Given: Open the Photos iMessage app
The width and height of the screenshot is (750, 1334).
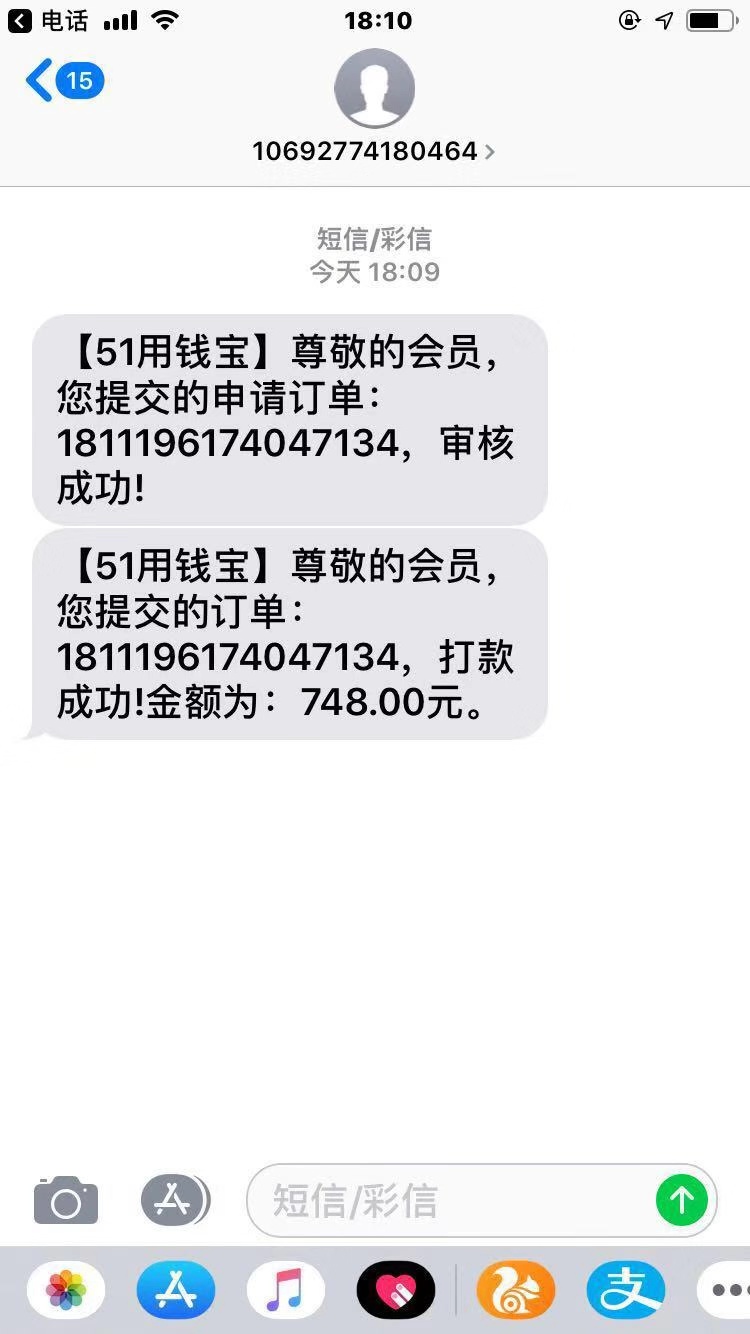Looking at the screenshot, I should [x=66, y=1290].
